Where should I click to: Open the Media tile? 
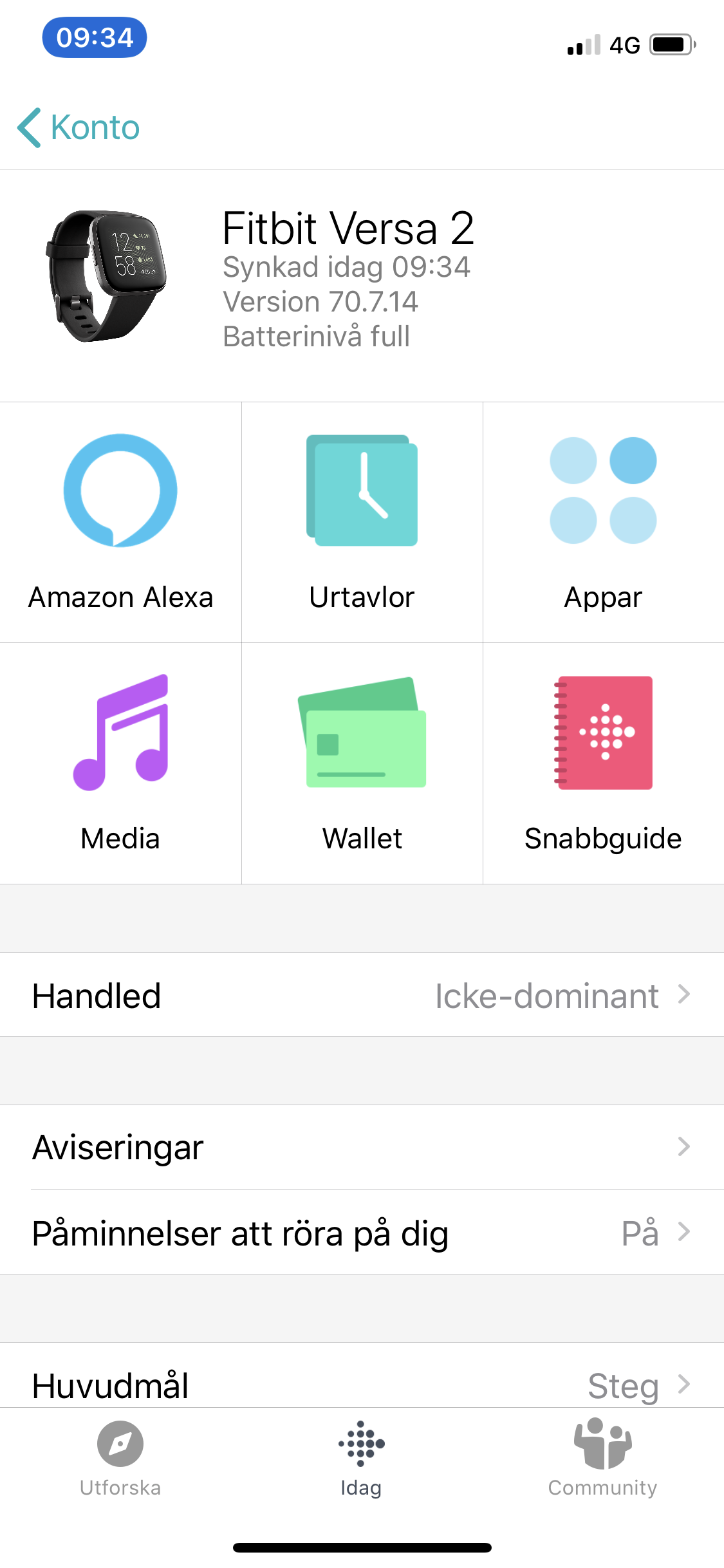[x=120, y=763]
